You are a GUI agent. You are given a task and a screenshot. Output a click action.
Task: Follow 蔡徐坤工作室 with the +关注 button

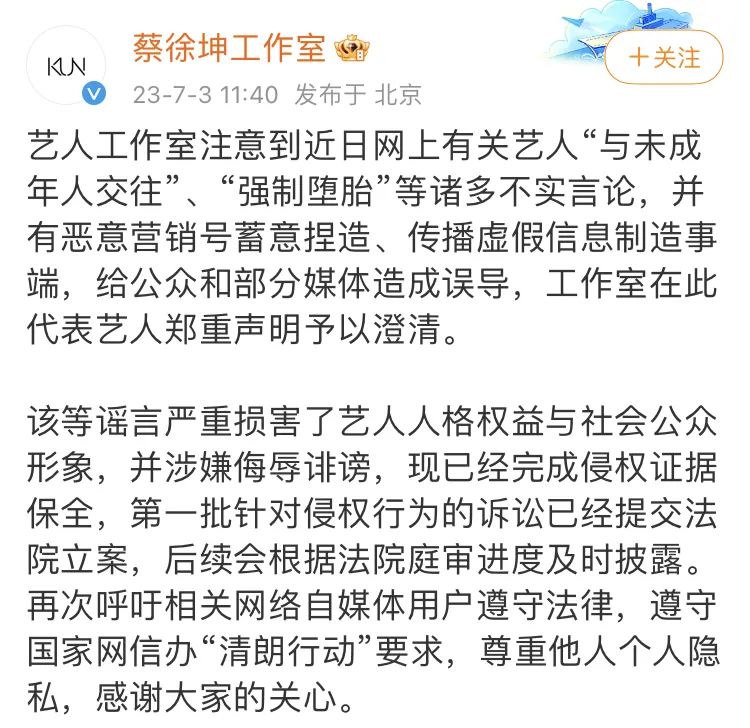tap(663, 58)
